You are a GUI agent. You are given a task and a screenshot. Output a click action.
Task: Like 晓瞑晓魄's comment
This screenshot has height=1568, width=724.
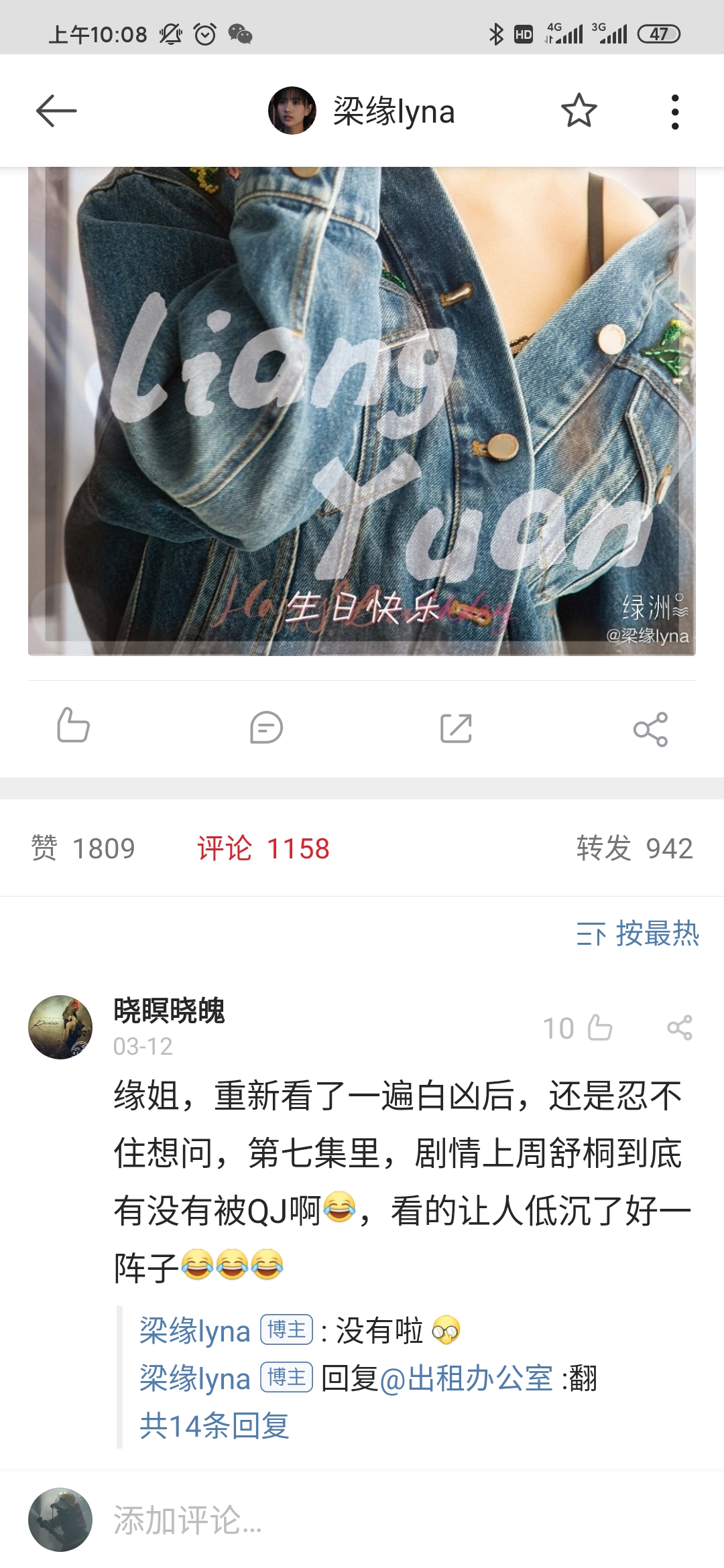pos(578,1028)
